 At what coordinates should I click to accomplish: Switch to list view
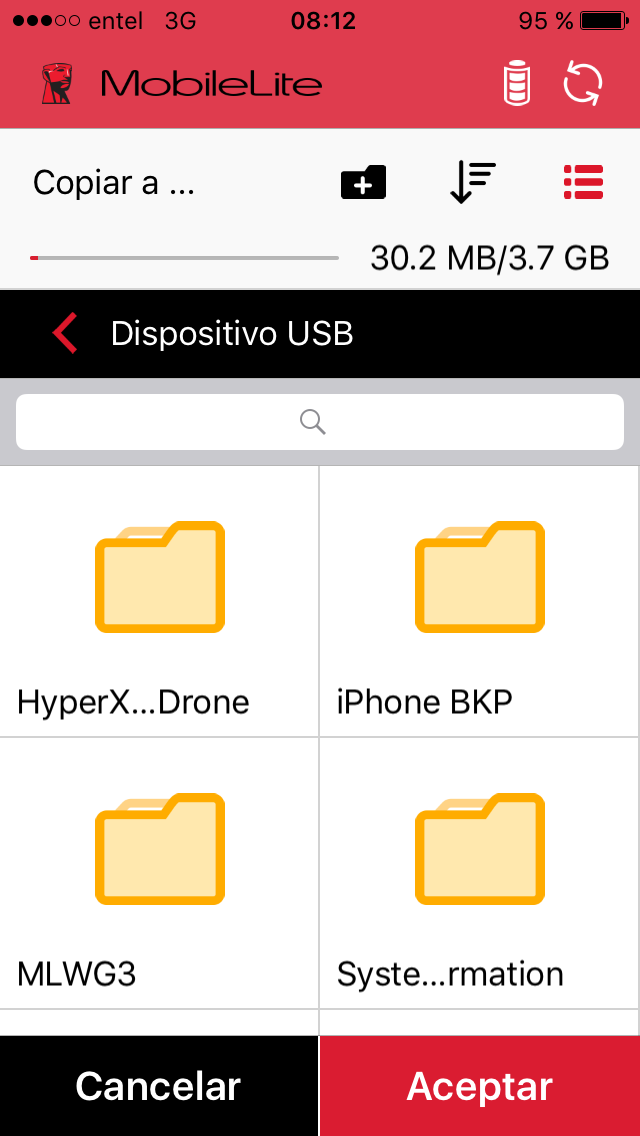[x=583, y=182]
